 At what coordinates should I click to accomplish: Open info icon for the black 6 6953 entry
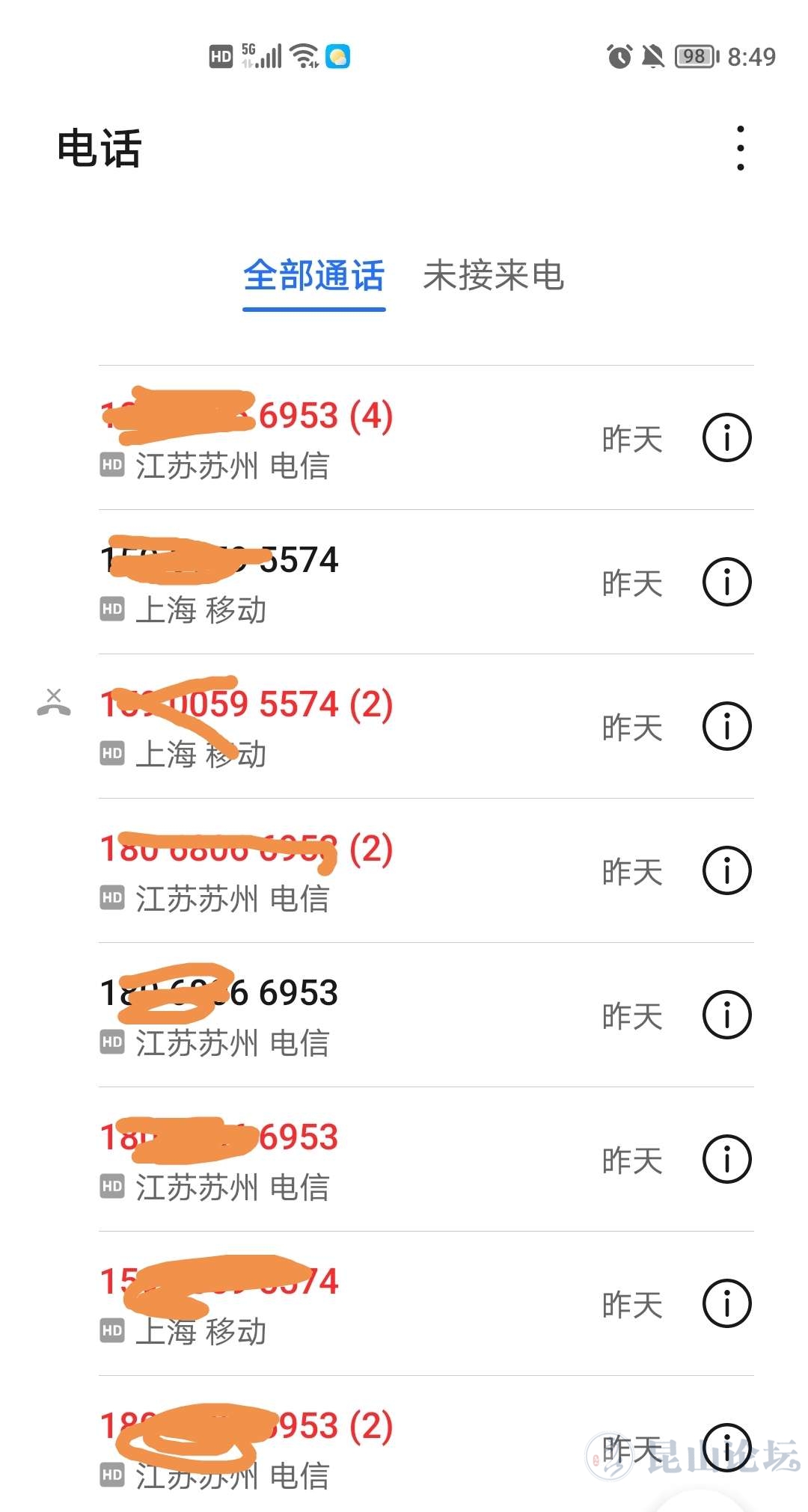(726, 1015)
